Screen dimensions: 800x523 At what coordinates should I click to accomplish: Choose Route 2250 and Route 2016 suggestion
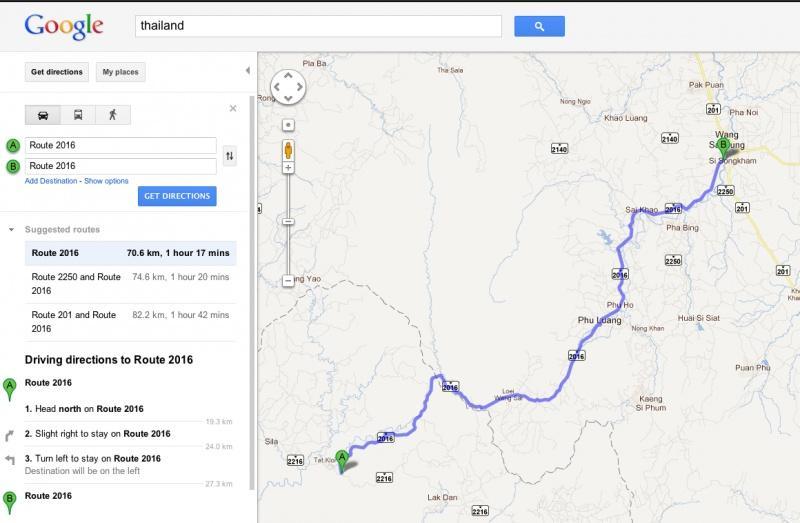[130, 283]
